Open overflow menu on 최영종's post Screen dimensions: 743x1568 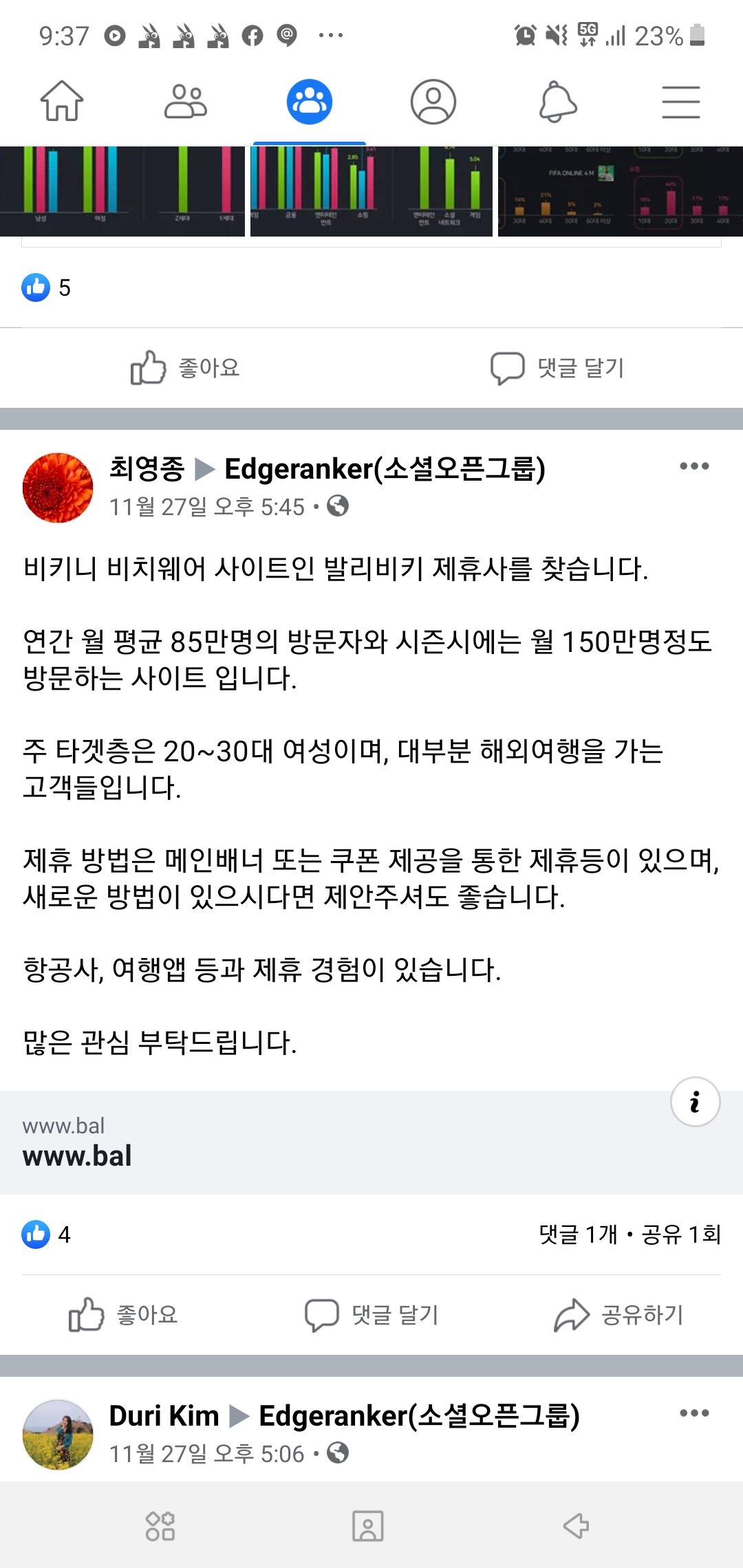[x=693, y=466]
